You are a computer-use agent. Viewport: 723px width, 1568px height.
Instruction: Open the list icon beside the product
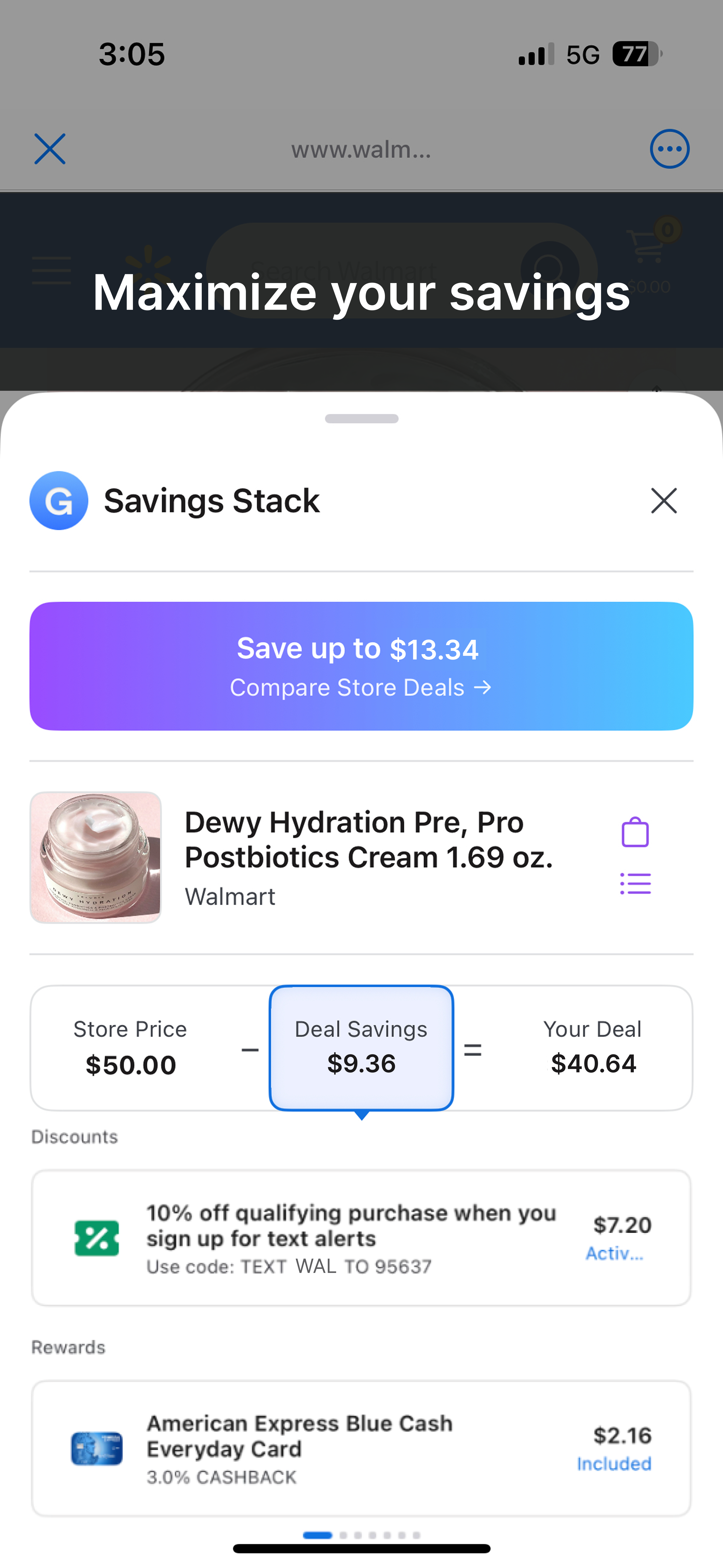[635, 883]
